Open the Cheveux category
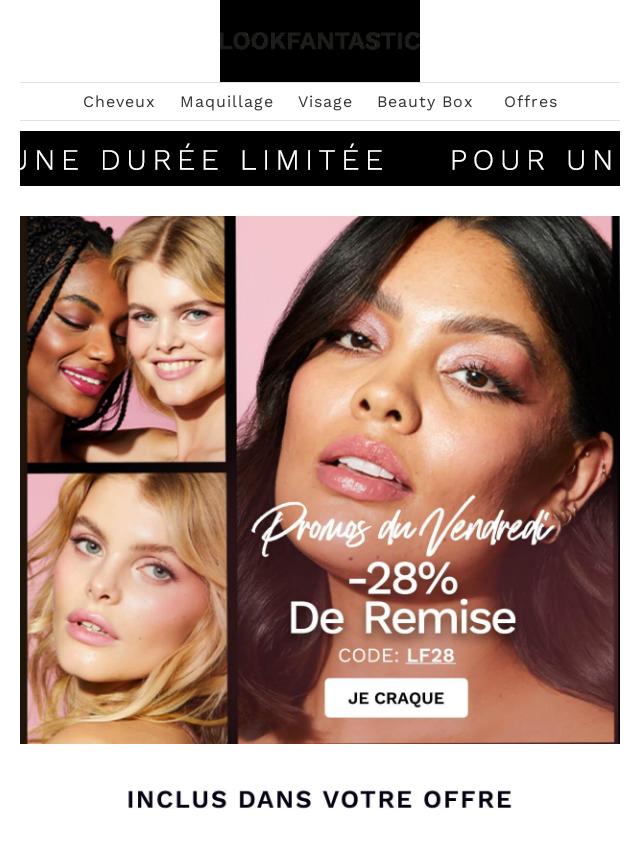The image size is (640, 854). pyautogui.click(x=119, y=102)
